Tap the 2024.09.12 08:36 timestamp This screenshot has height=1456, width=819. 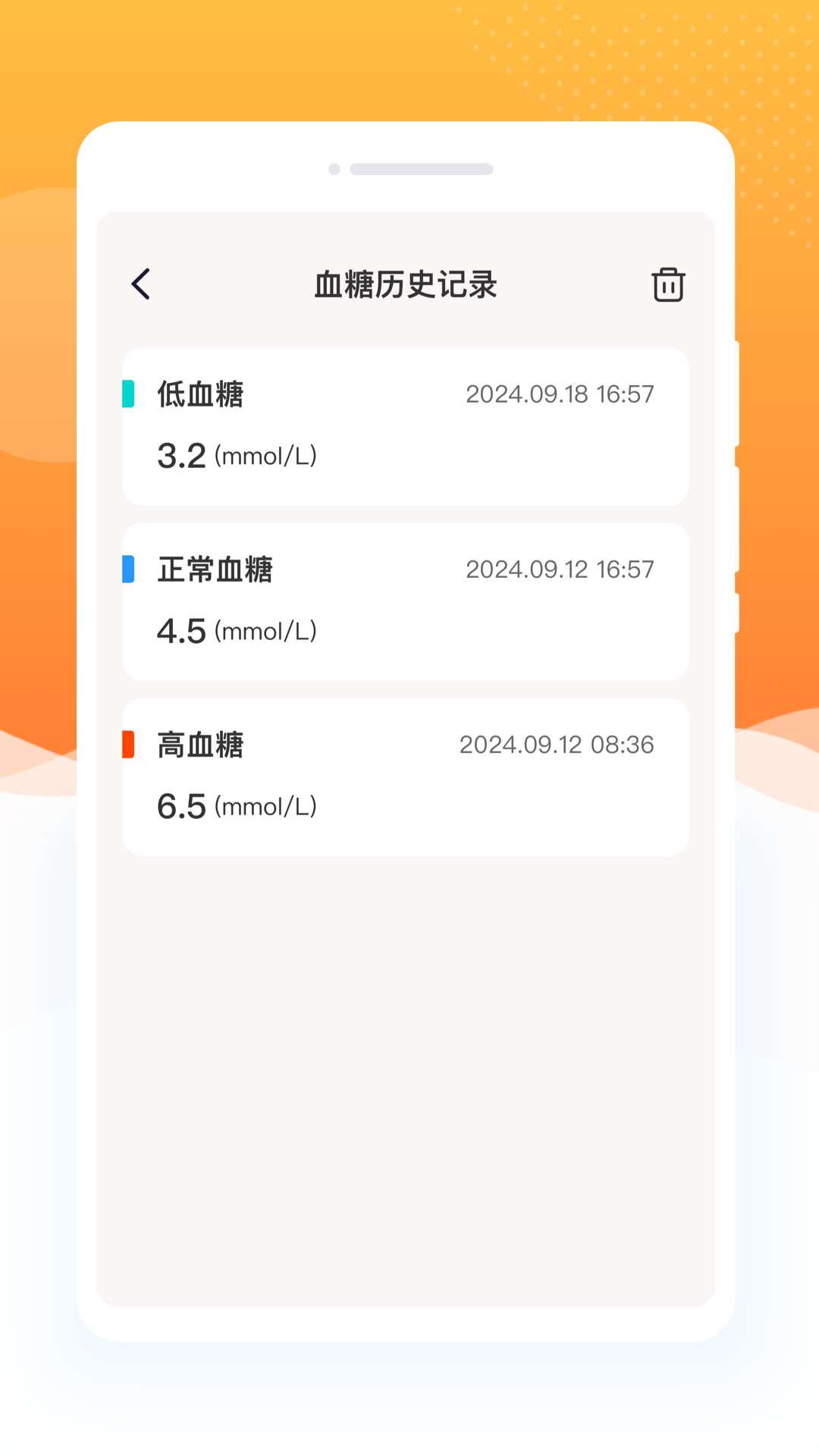(556, 745)
